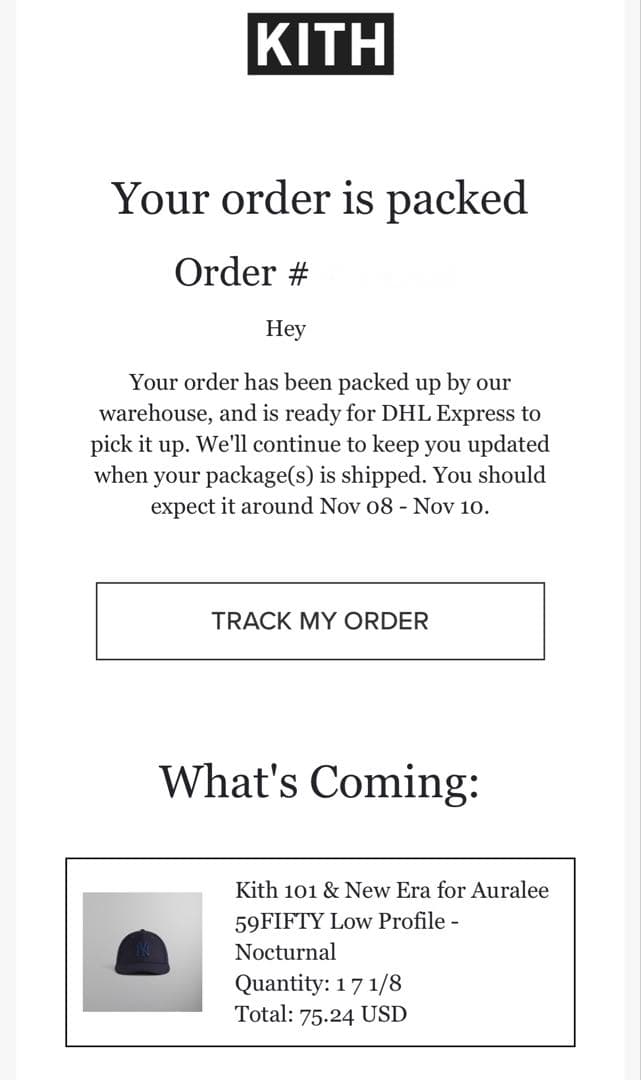
Task: Tap the TRACK MY ORDER button
Action: coord(320,621)
